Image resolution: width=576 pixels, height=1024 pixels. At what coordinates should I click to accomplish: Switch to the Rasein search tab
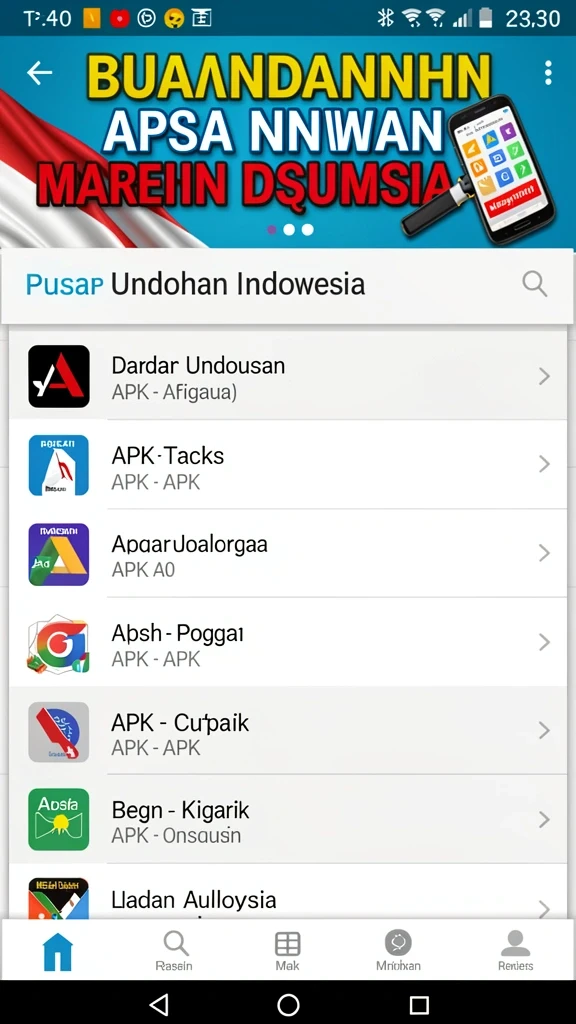tap(174, 952)
